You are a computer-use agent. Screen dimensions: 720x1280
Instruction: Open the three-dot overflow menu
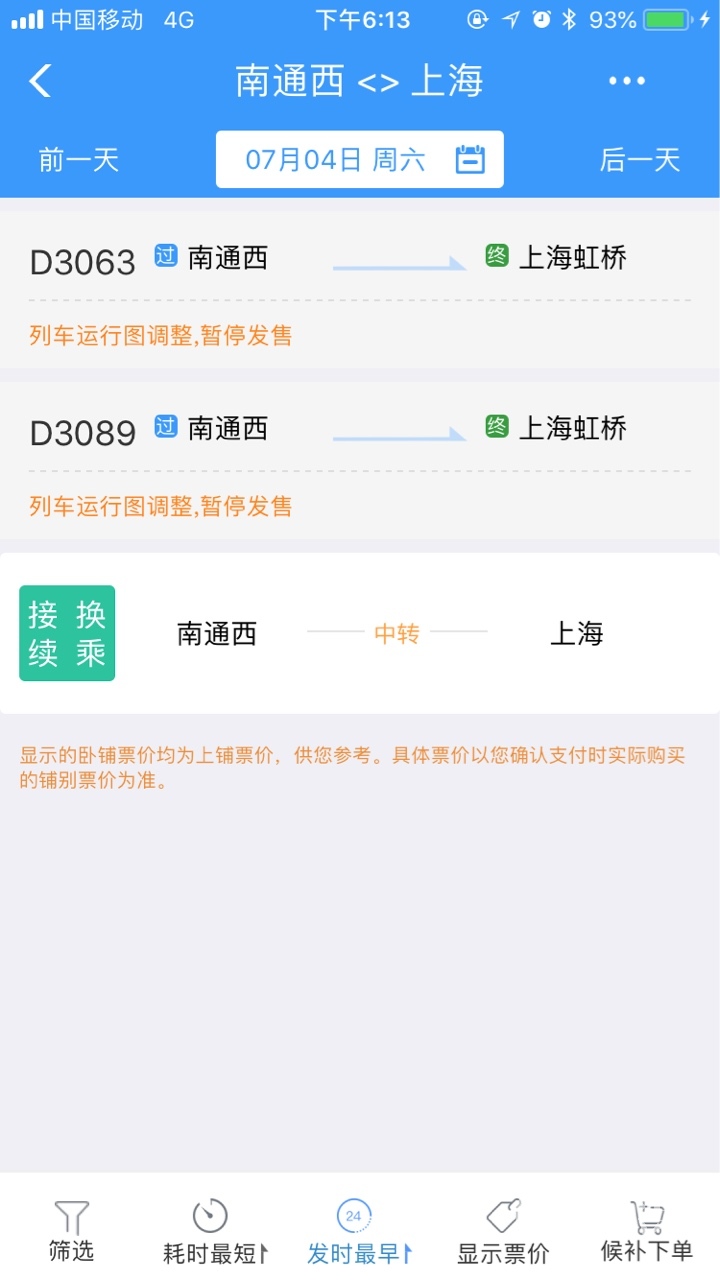[627, 81]
